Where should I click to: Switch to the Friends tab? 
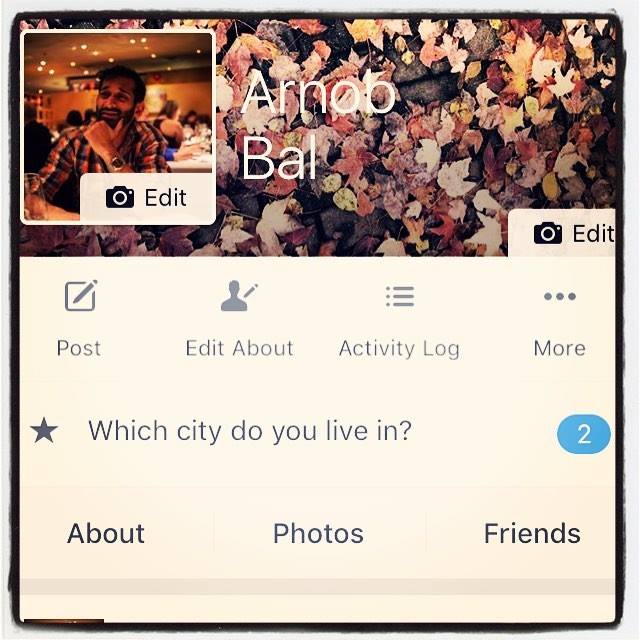pyautogui.click(x=531, y=534)
